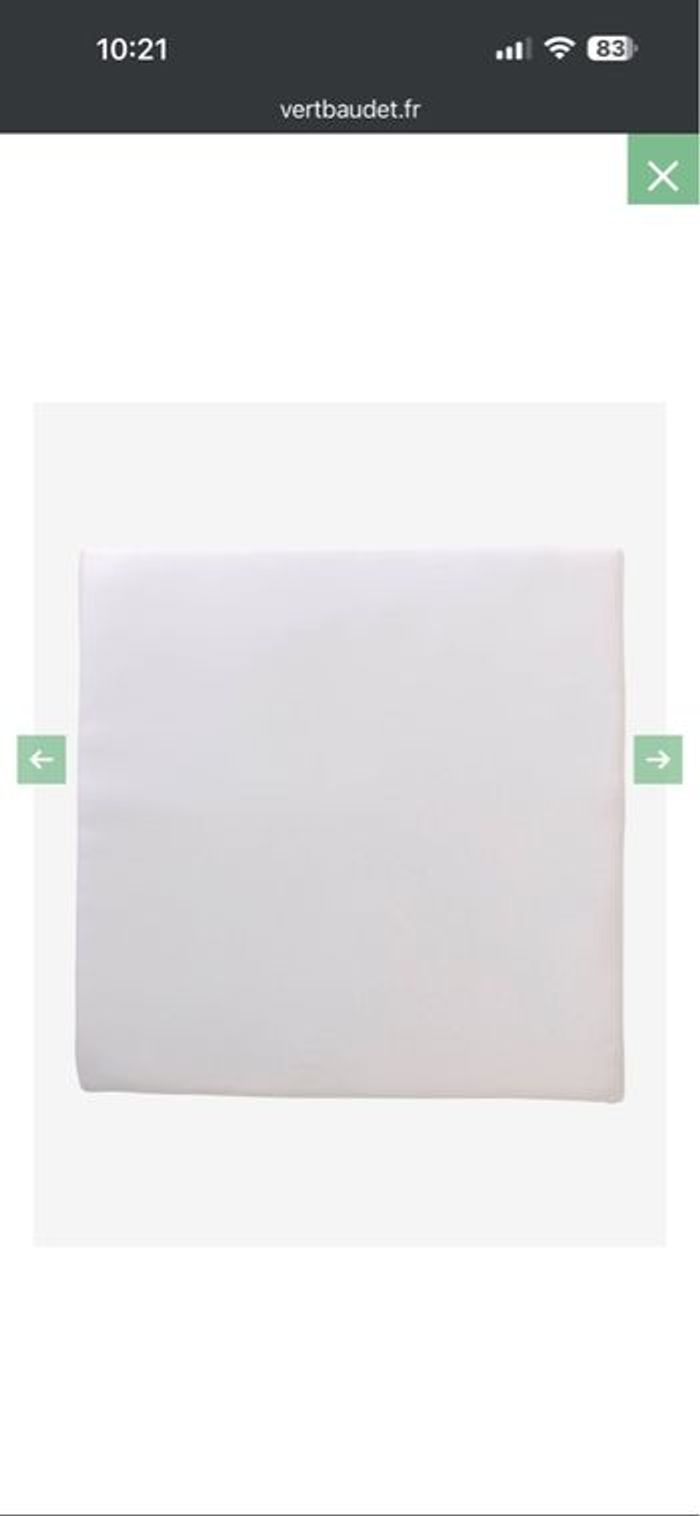Go to the next product image
The width and height of the screenshot is (700, 1516).
coord(657,760)
